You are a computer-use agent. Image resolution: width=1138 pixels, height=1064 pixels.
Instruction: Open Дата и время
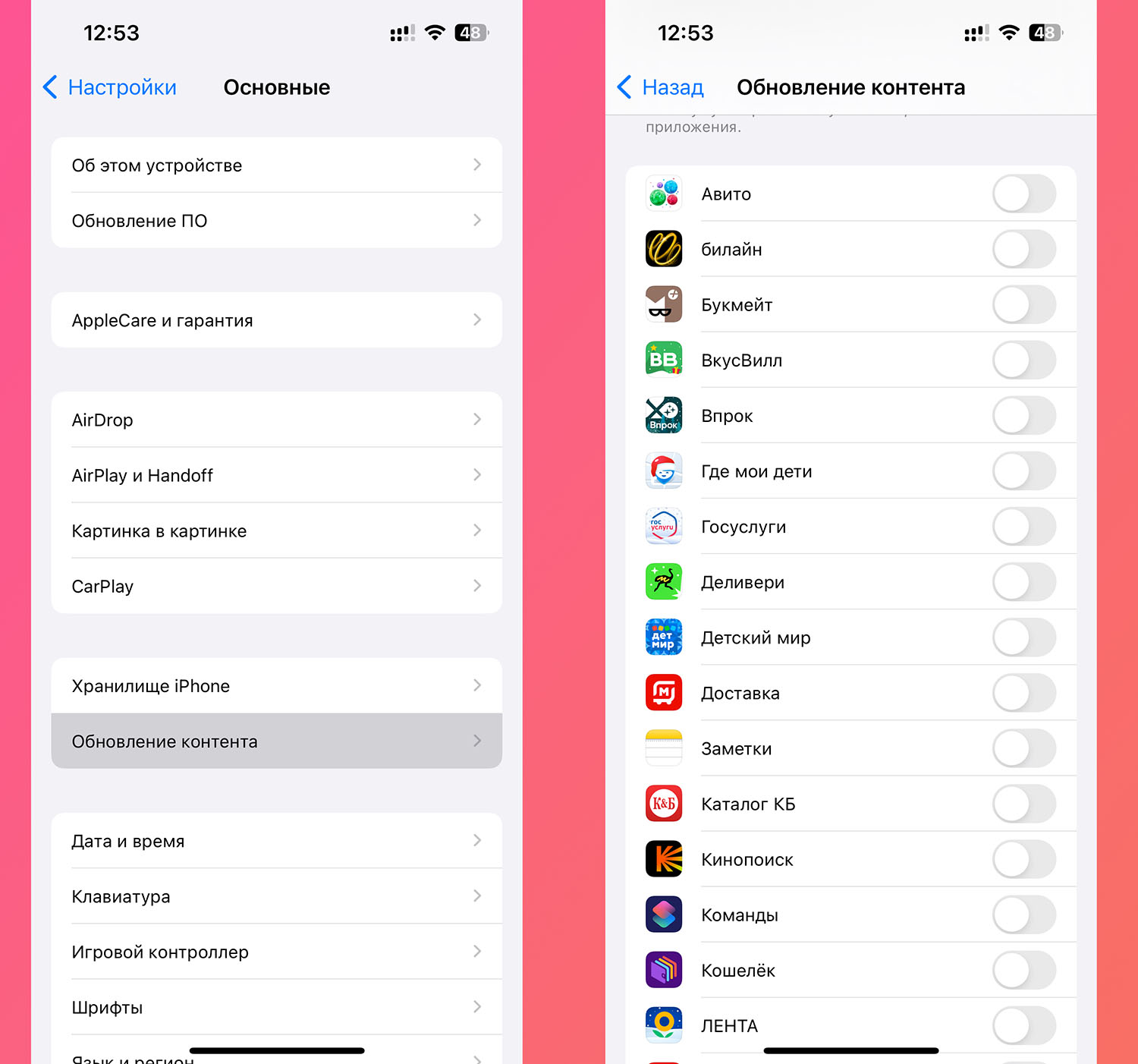[x=276, y=841]
